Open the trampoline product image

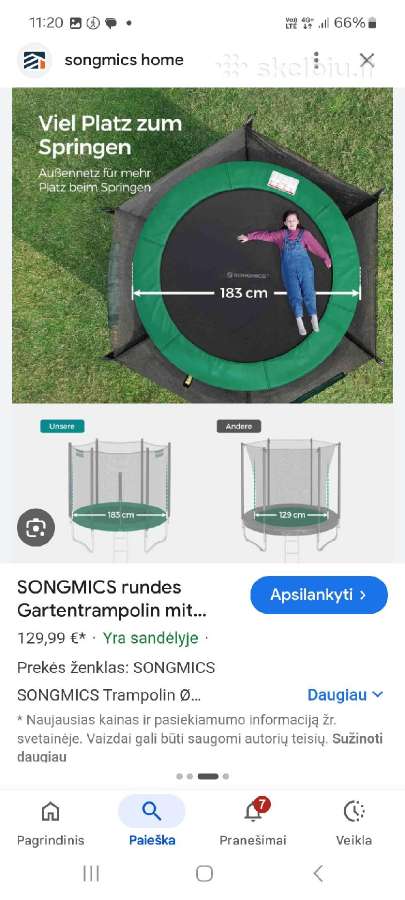[202, 325]
